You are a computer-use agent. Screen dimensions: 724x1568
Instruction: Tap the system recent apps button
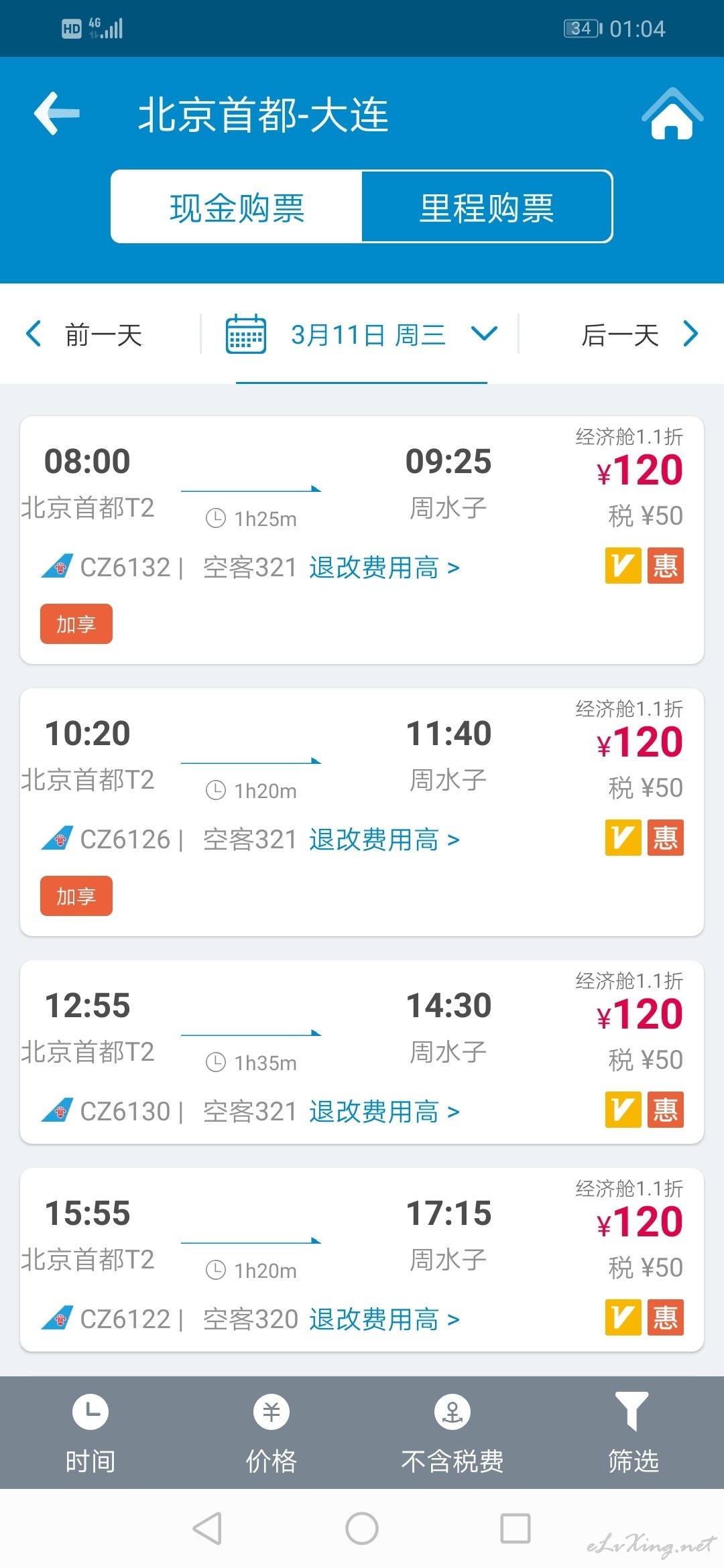coord(516,1528)
